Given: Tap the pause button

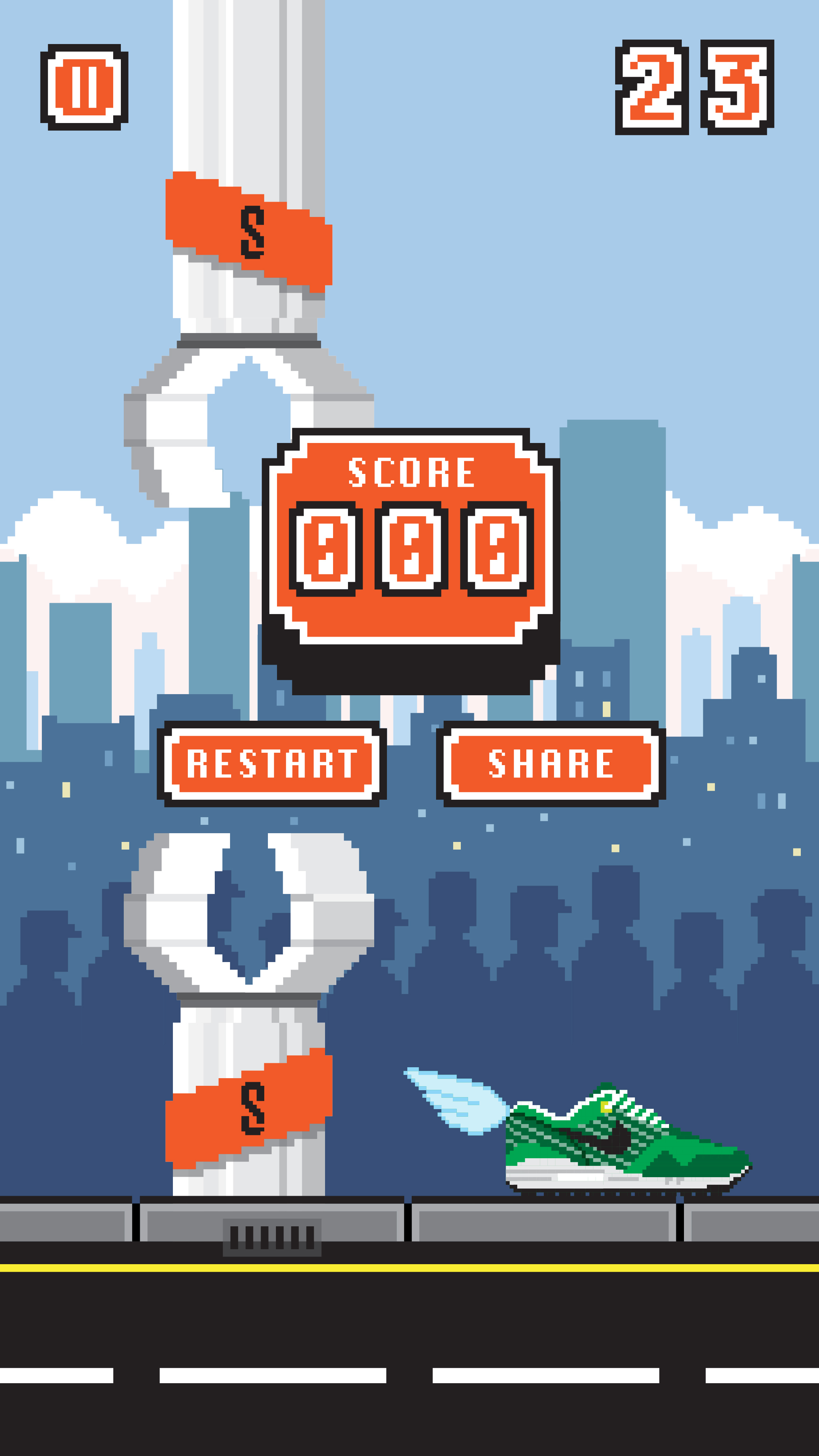Looking at the screenshot, I should 84,87.
